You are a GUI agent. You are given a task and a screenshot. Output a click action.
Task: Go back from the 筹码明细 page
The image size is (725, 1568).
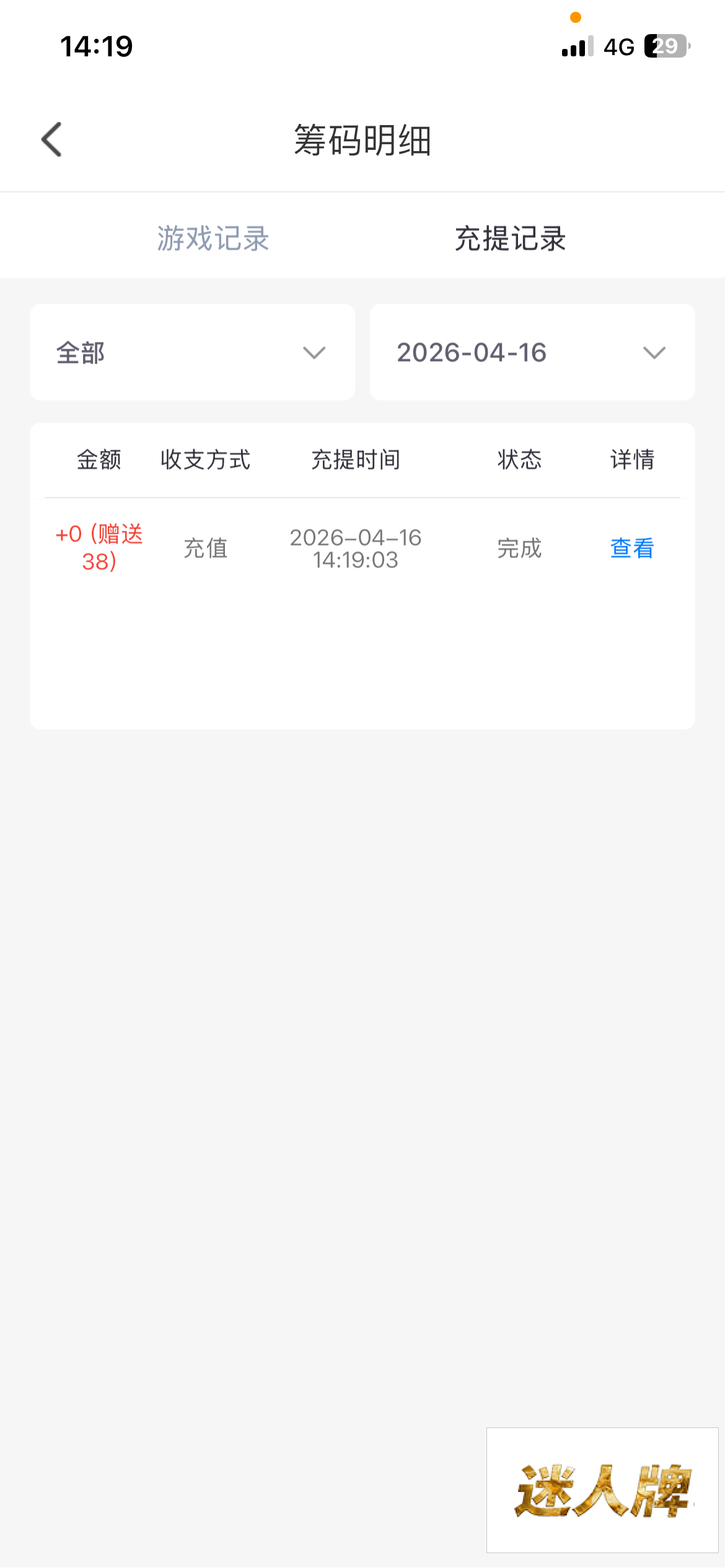pos(52,139)
